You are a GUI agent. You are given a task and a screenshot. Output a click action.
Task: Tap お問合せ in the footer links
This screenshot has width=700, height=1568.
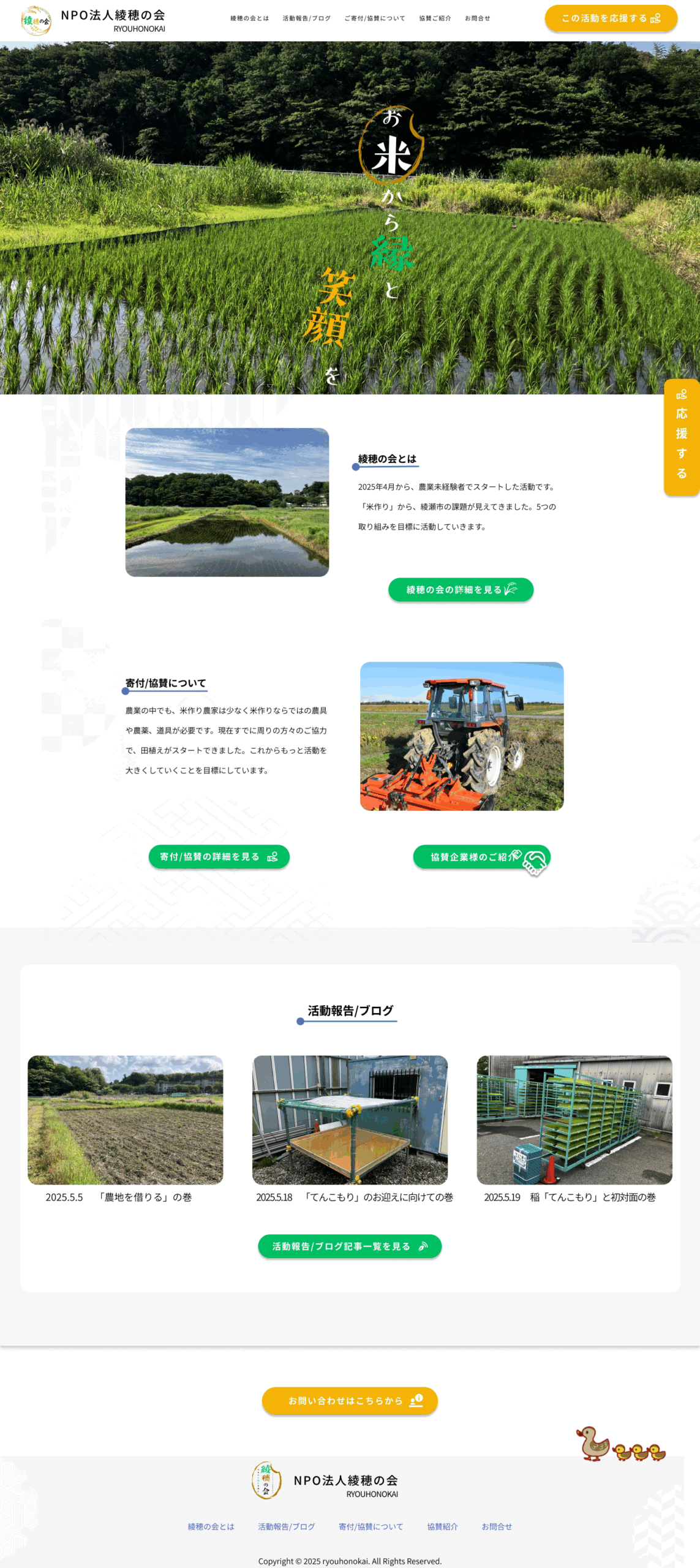pos(496,1526)
